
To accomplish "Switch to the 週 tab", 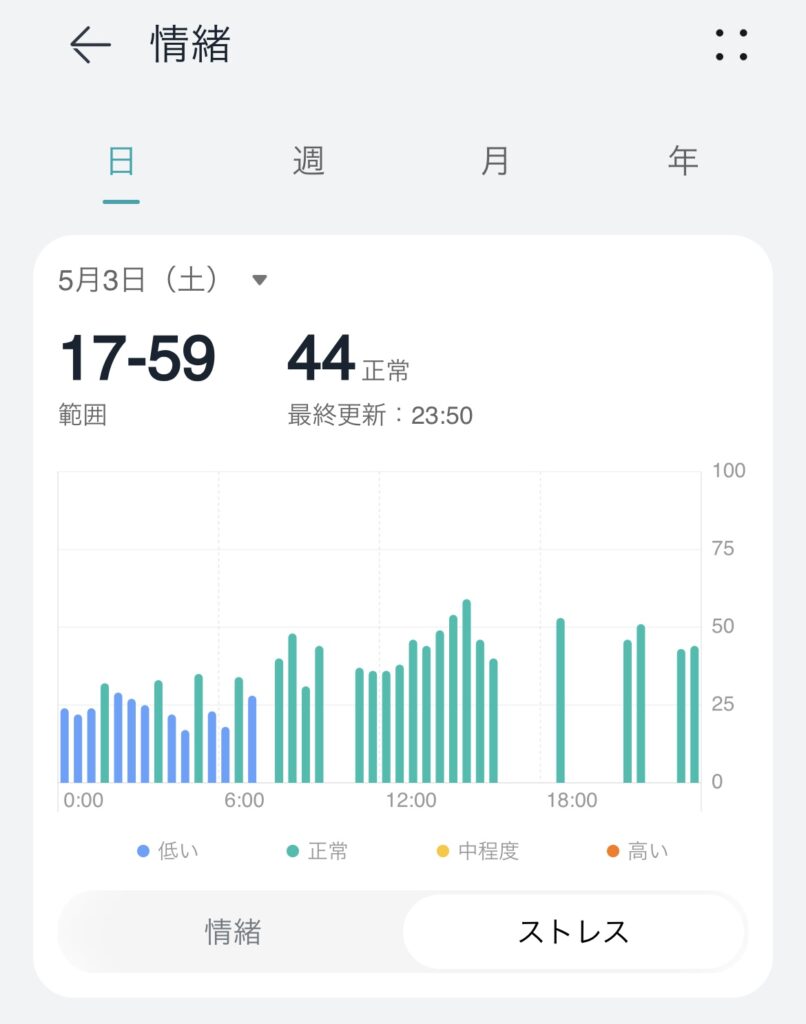I will tap(308, 161).
